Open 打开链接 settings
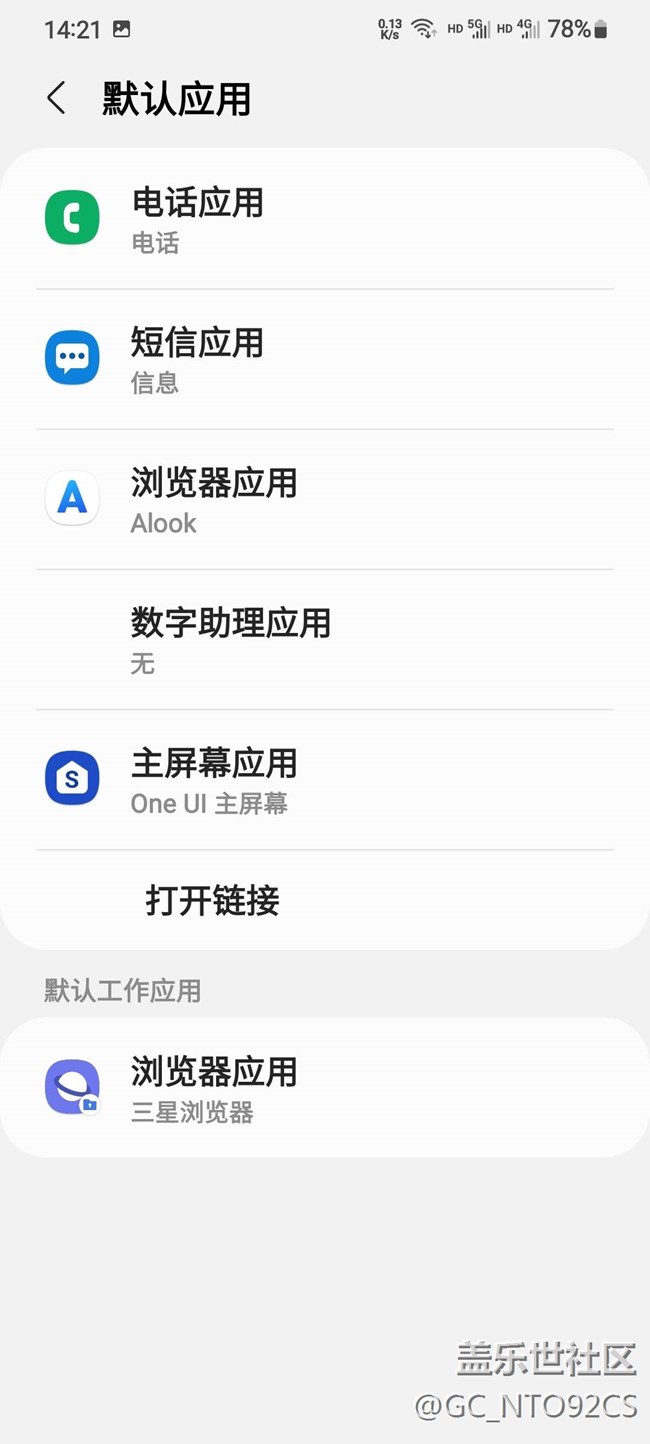This screenshot has height=1444, width=650. click(x=325, y=900)
